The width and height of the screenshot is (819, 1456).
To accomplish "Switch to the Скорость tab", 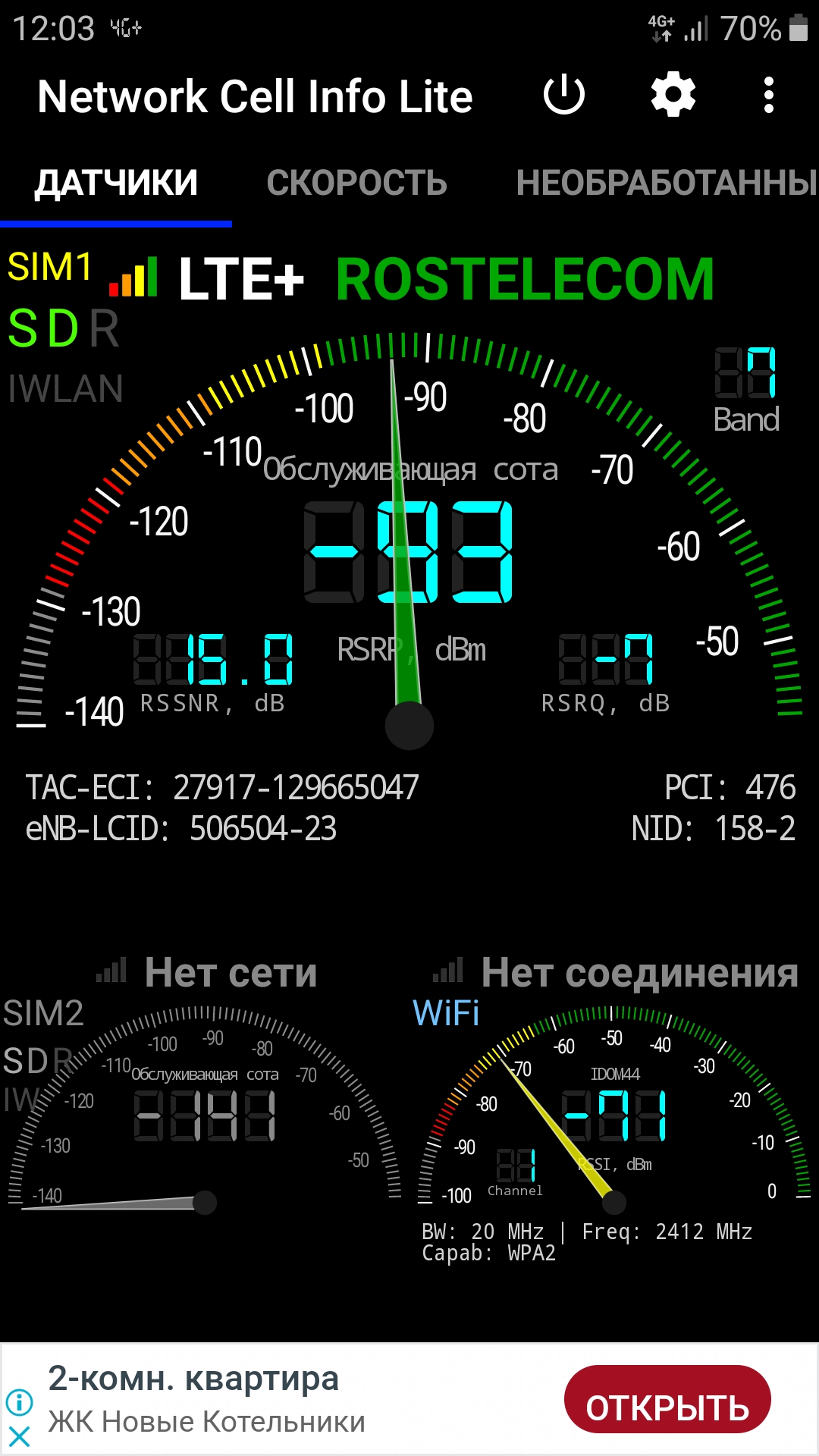I will tap(356, 184).
